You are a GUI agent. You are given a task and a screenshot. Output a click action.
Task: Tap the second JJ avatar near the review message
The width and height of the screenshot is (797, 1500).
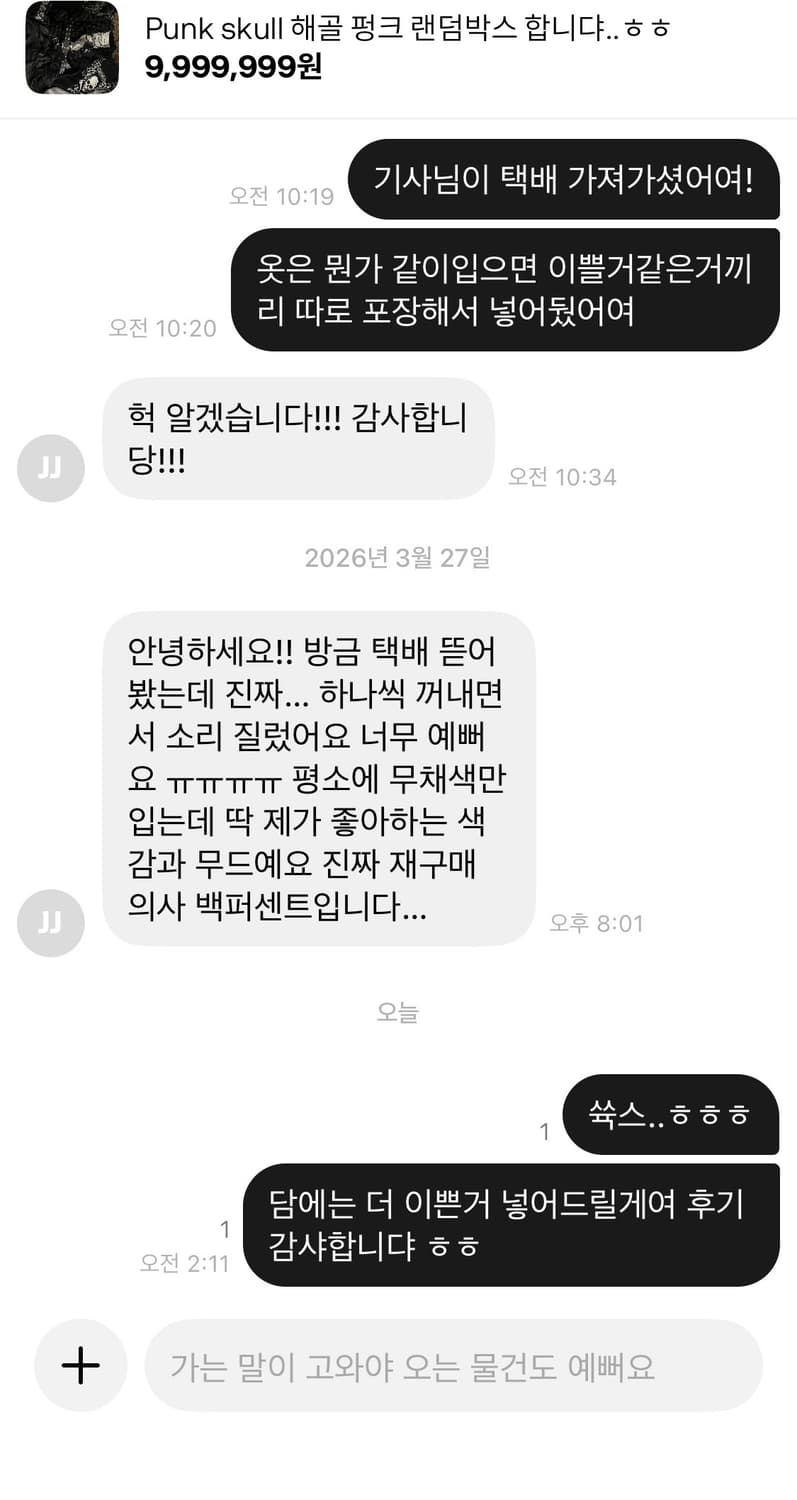coord(50,923)
